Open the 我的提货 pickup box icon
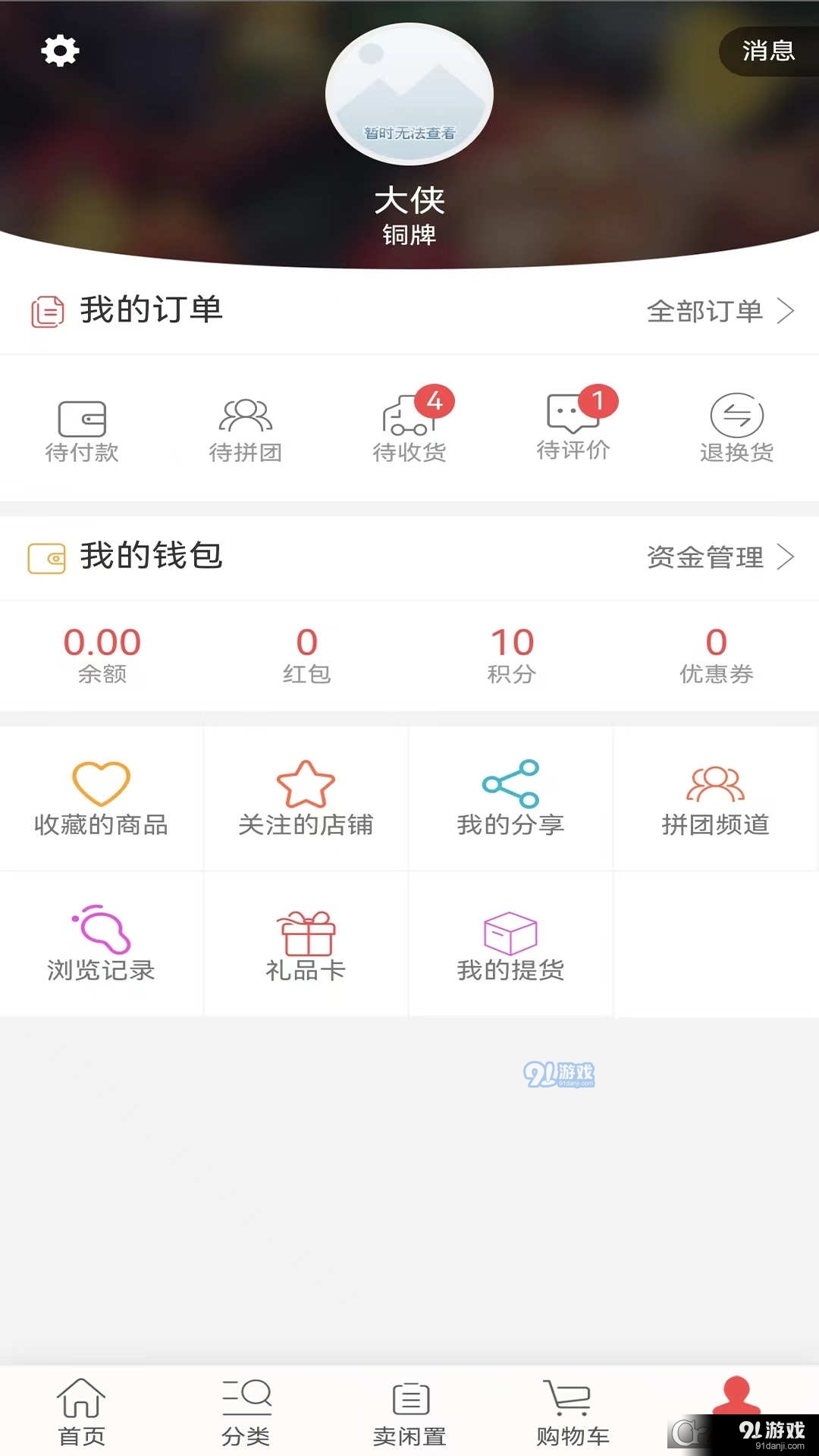819x1456 pixels. click(510, 943)
